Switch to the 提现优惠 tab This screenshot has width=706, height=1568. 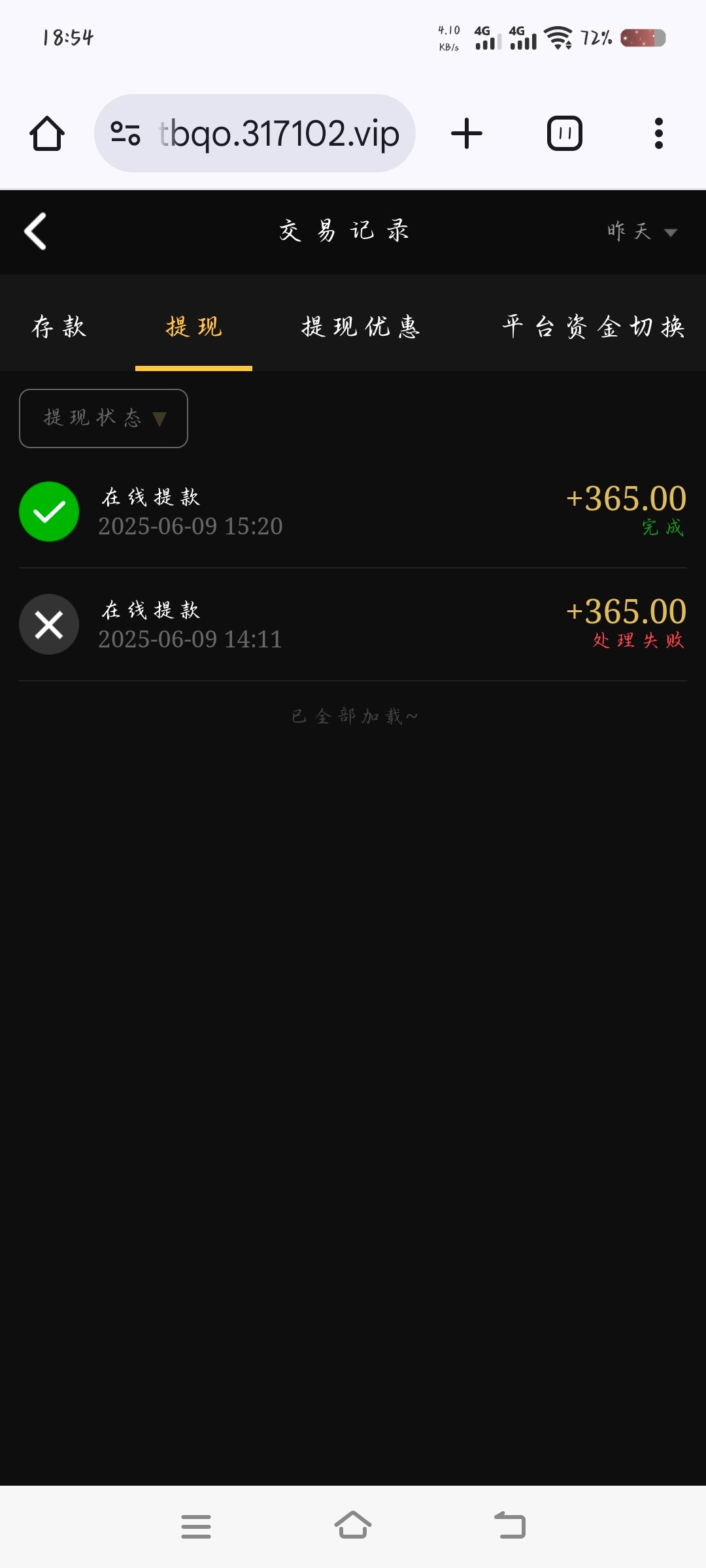pyautogui.click(x=360, y=326)
